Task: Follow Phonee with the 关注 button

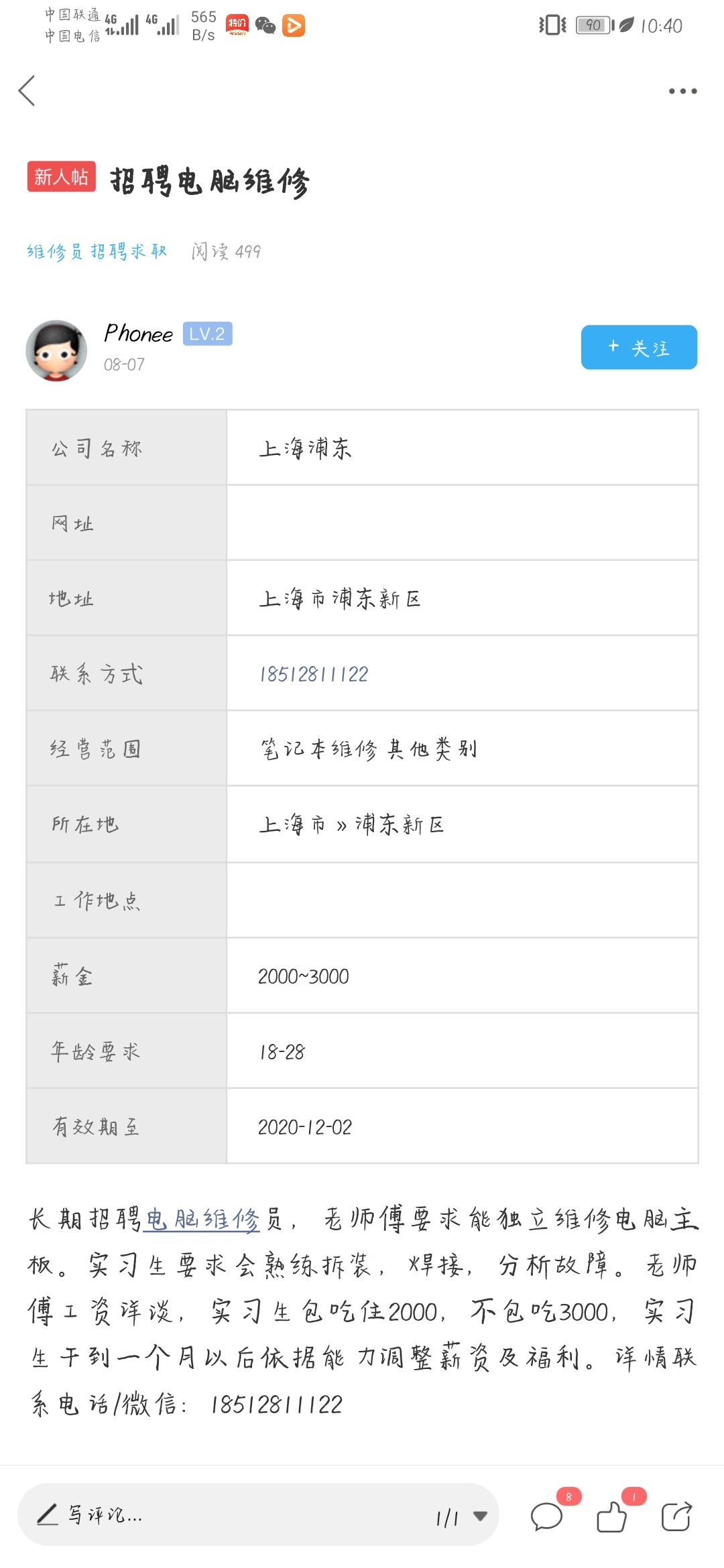Action: pos(639,347)
